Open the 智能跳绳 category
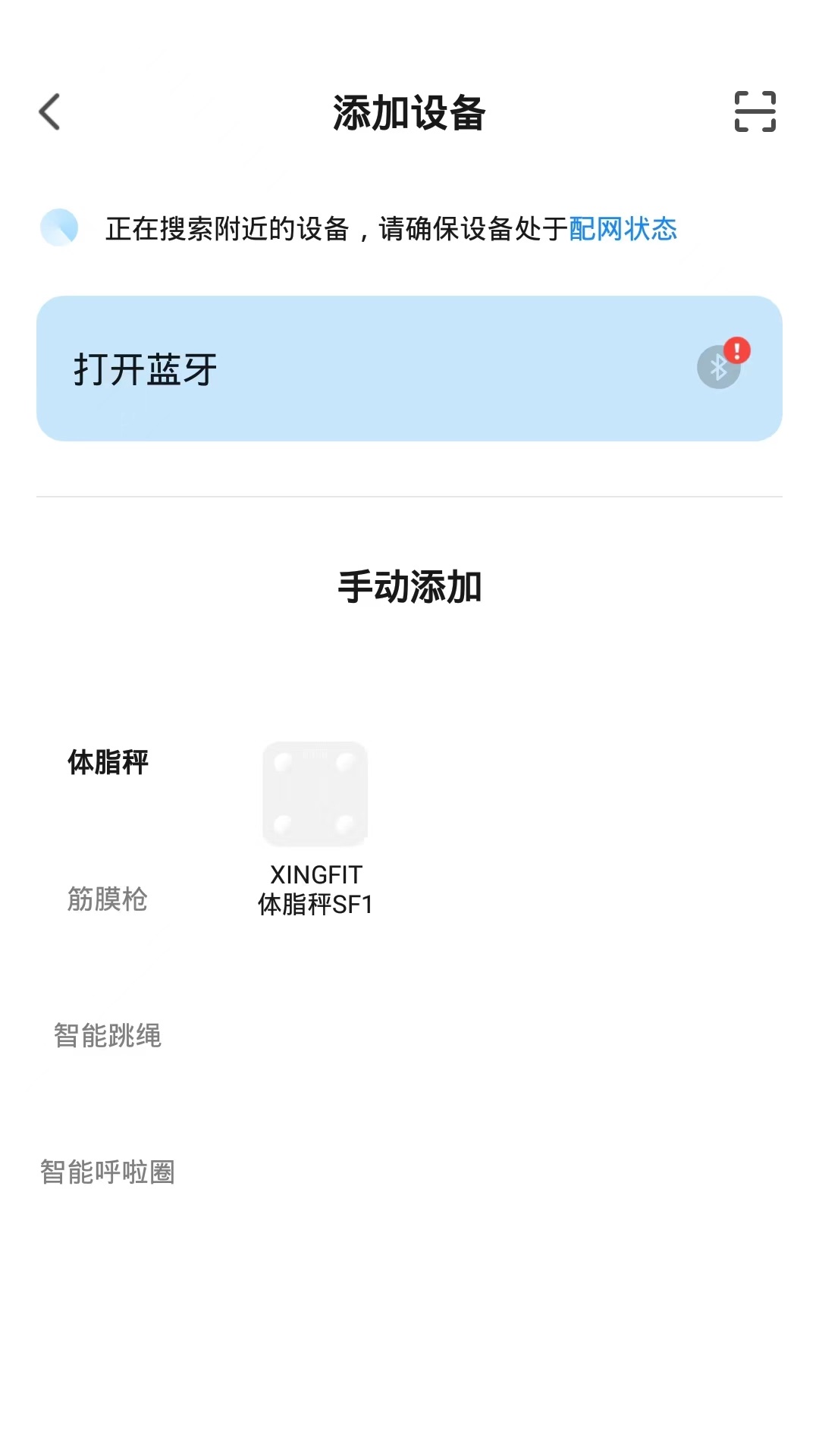Screen dimensions: 819x1456 [x=108, y=1034]
